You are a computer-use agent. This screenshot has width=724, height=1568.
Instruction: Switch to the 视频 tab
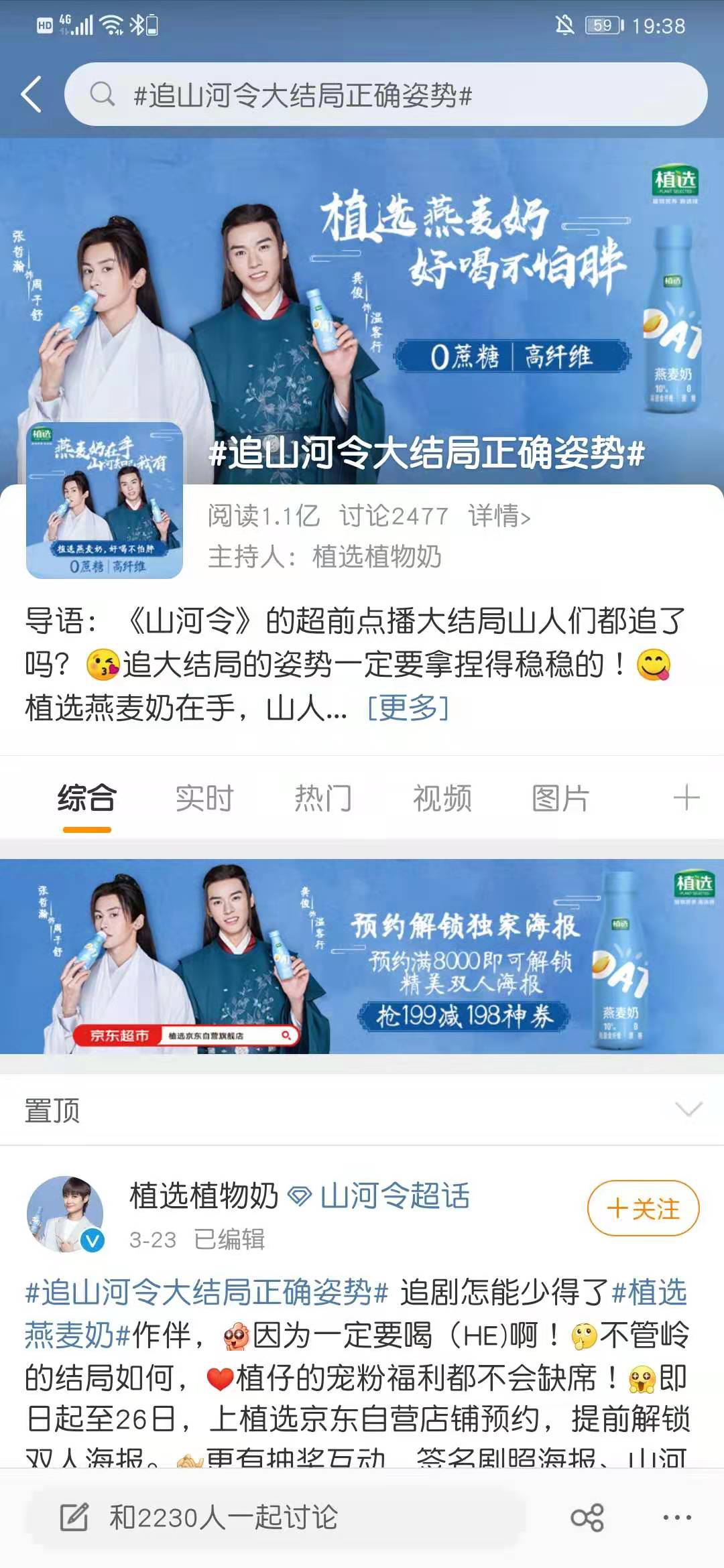442,798
